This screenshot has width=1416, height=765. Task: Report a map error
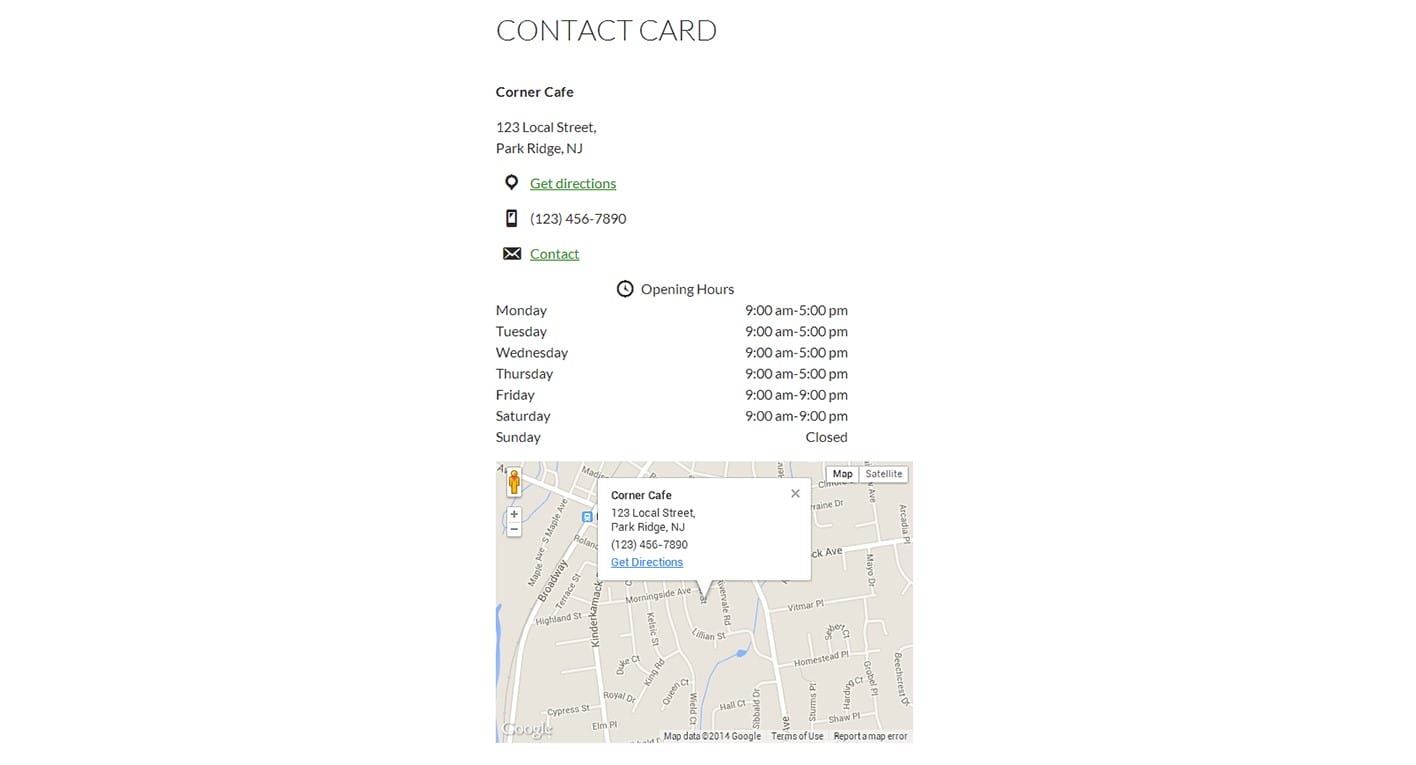point(870,736)
